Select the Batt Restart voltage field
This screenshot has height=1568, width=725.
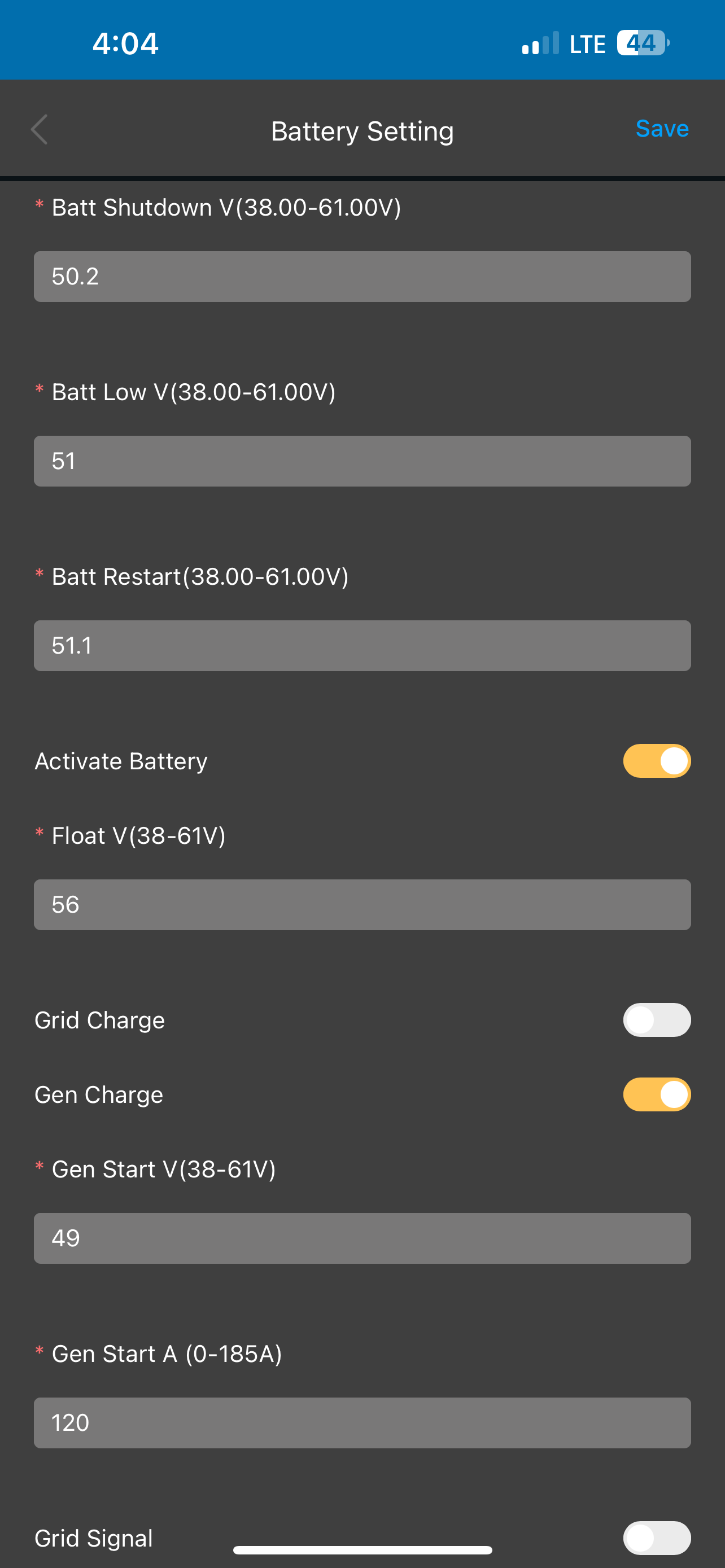(x=362, y=645)
